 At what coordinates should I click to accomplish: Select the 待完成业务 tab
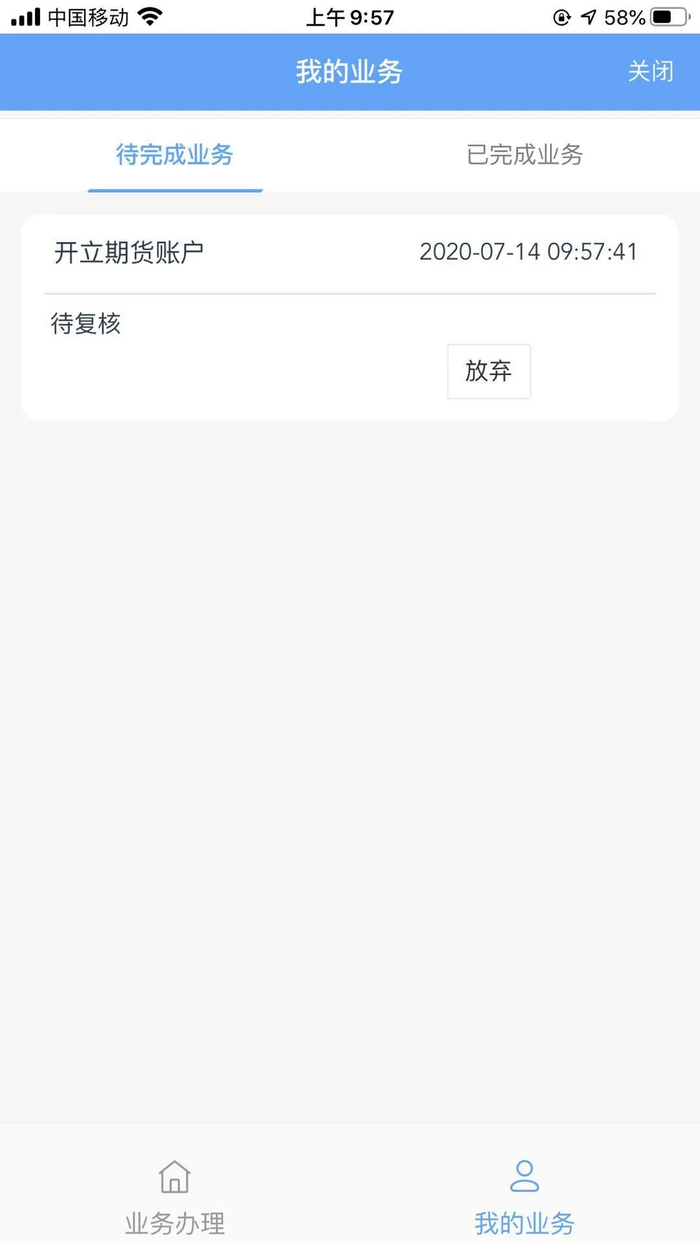pos(175,155)
